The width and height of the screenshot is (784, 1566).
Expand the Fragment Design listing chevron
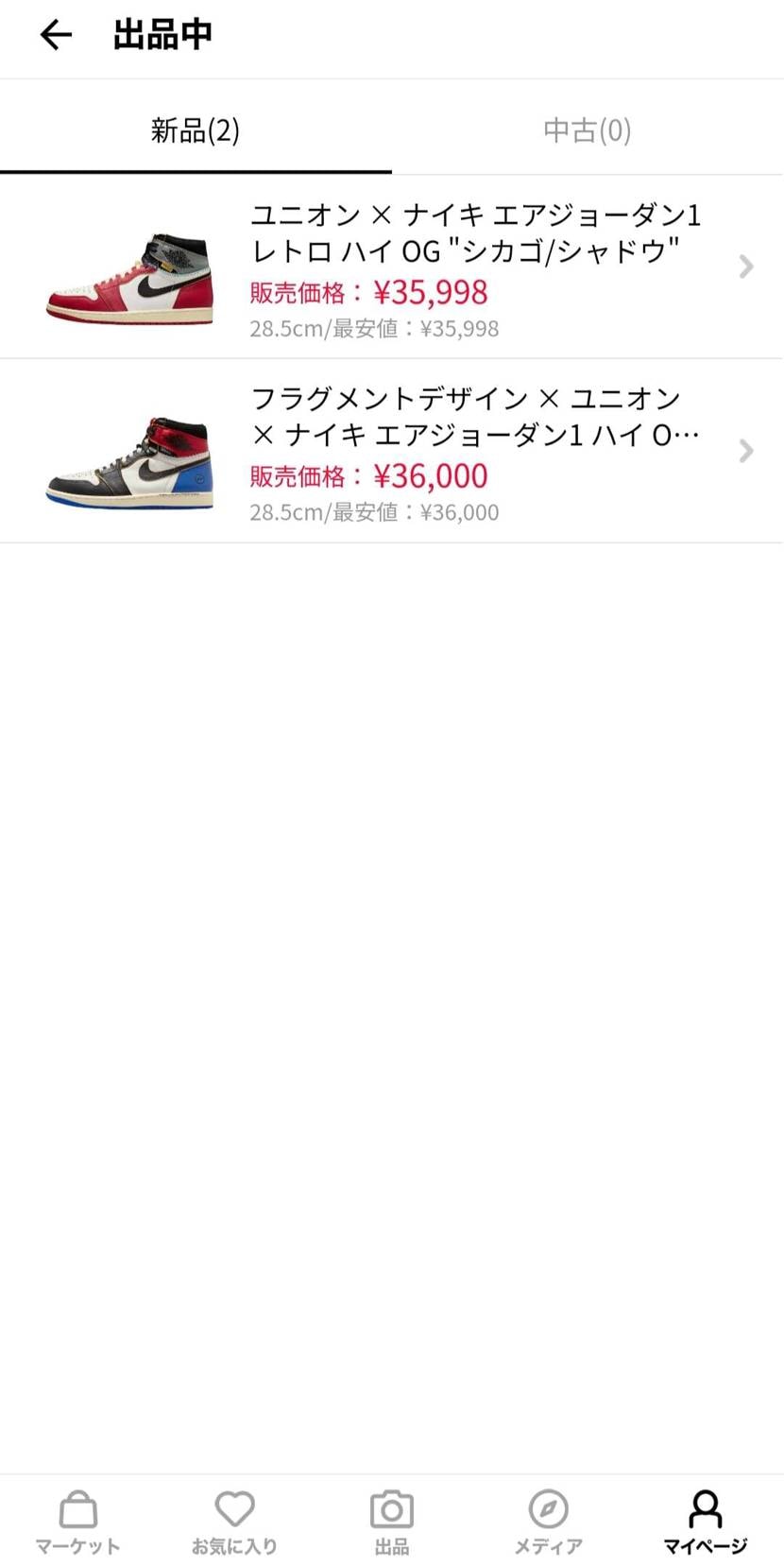tap(746, 451)
